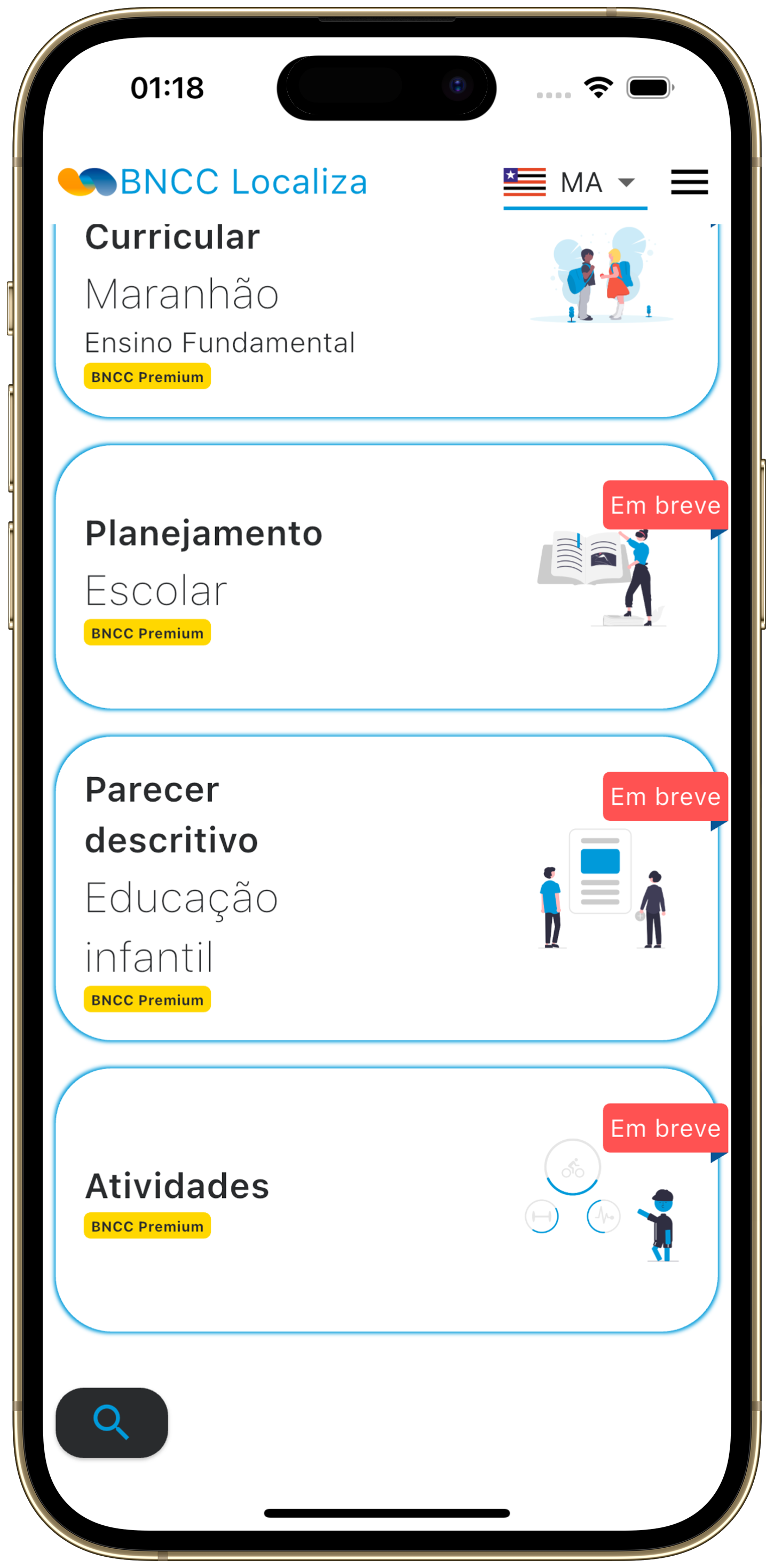Go to BNCC Localiza home via logo

[x=213, y=182]
